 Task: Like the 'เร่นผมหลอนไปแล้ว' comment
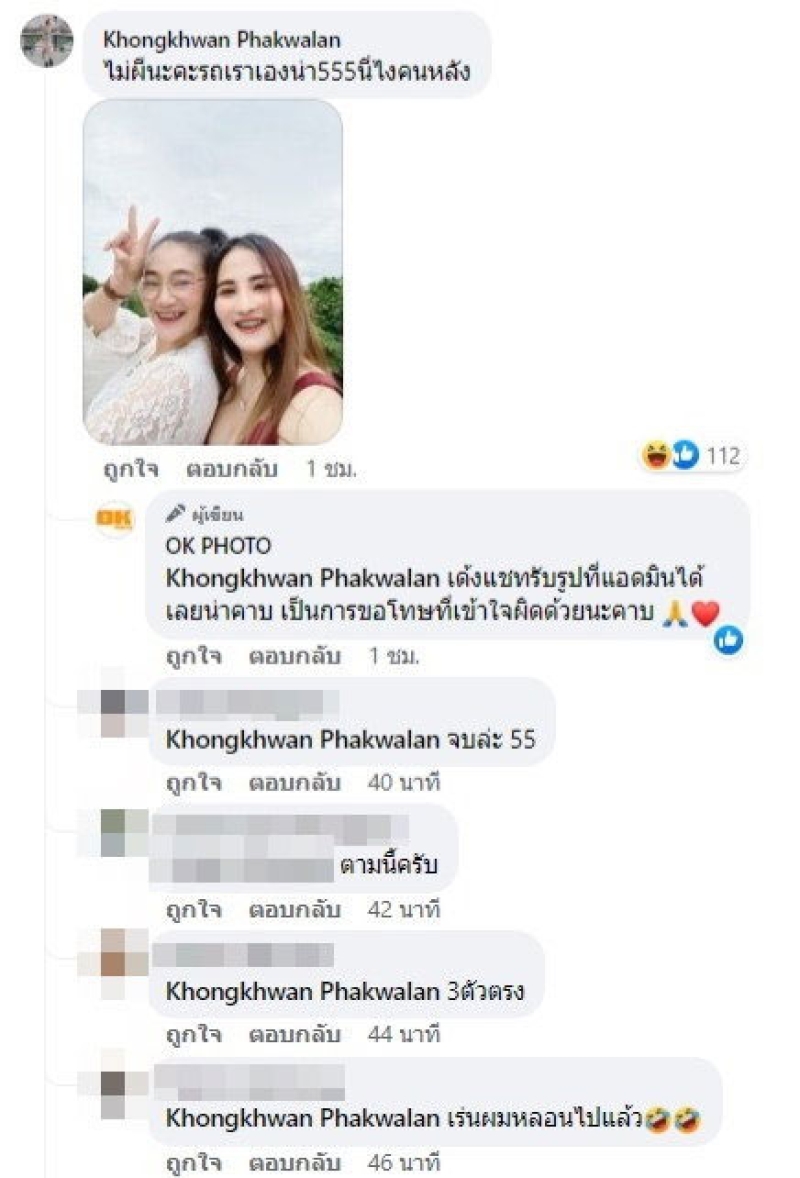[x=186, y=1163]
